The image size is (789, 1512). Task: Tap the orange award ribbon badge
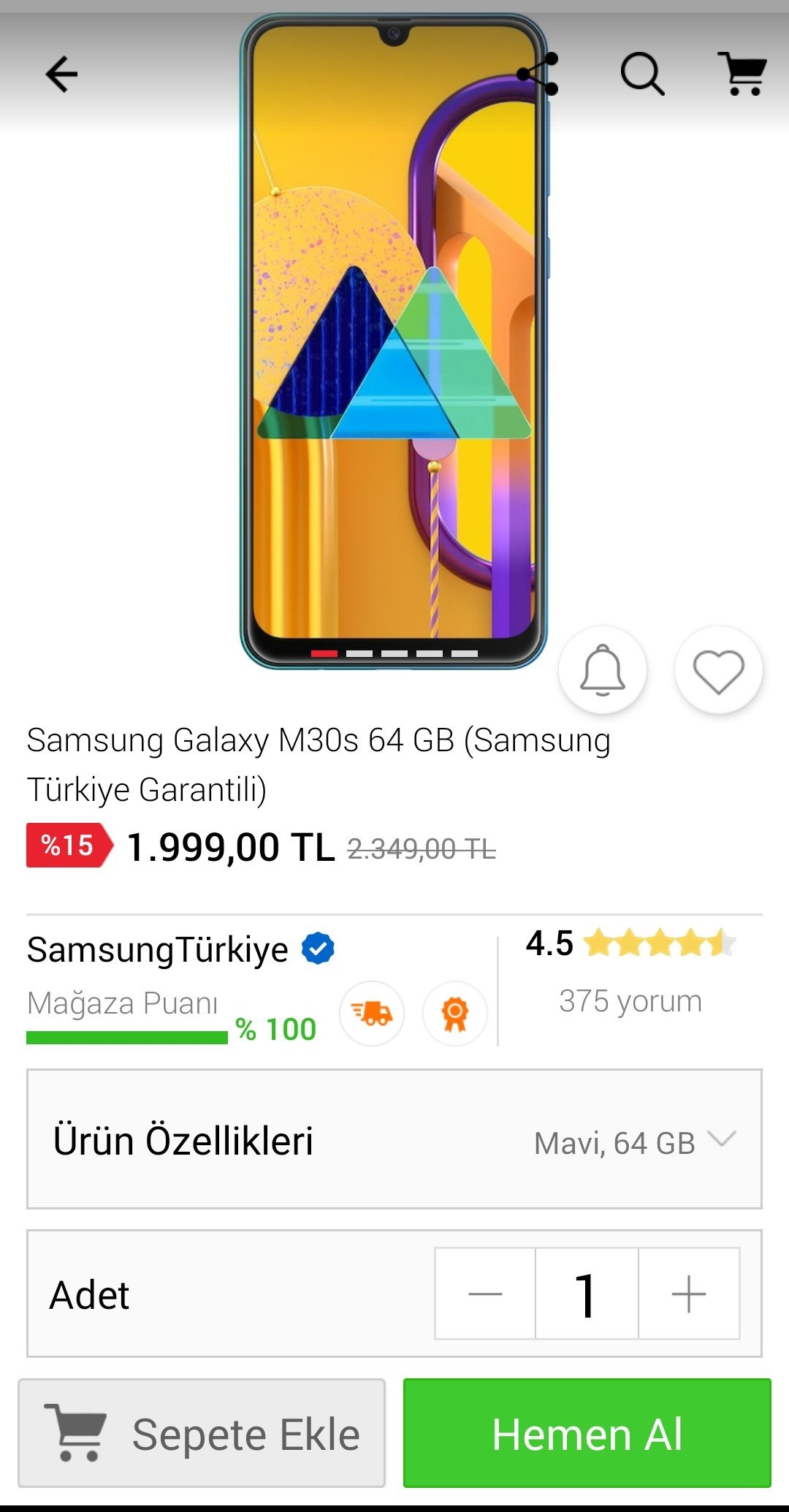click(455, 1014)
